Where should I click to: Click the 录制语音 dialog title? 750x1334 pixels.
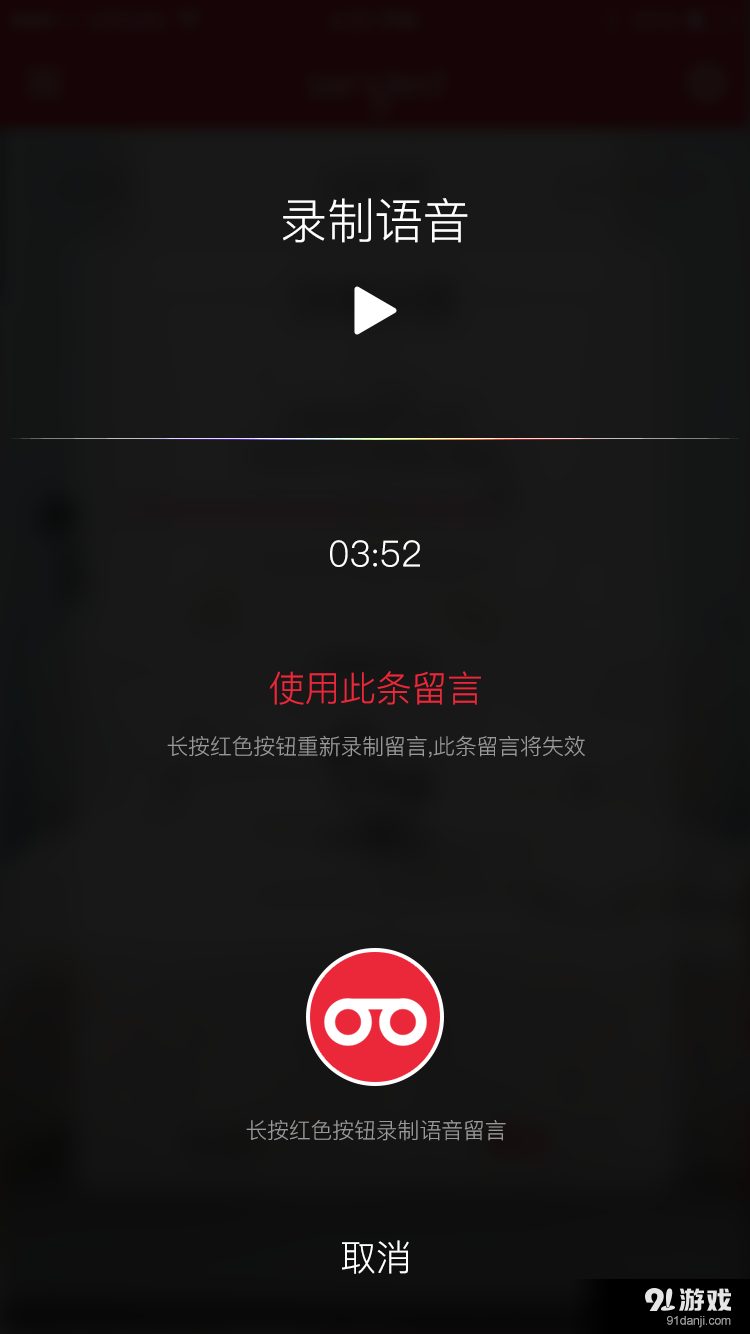[375, 222]
